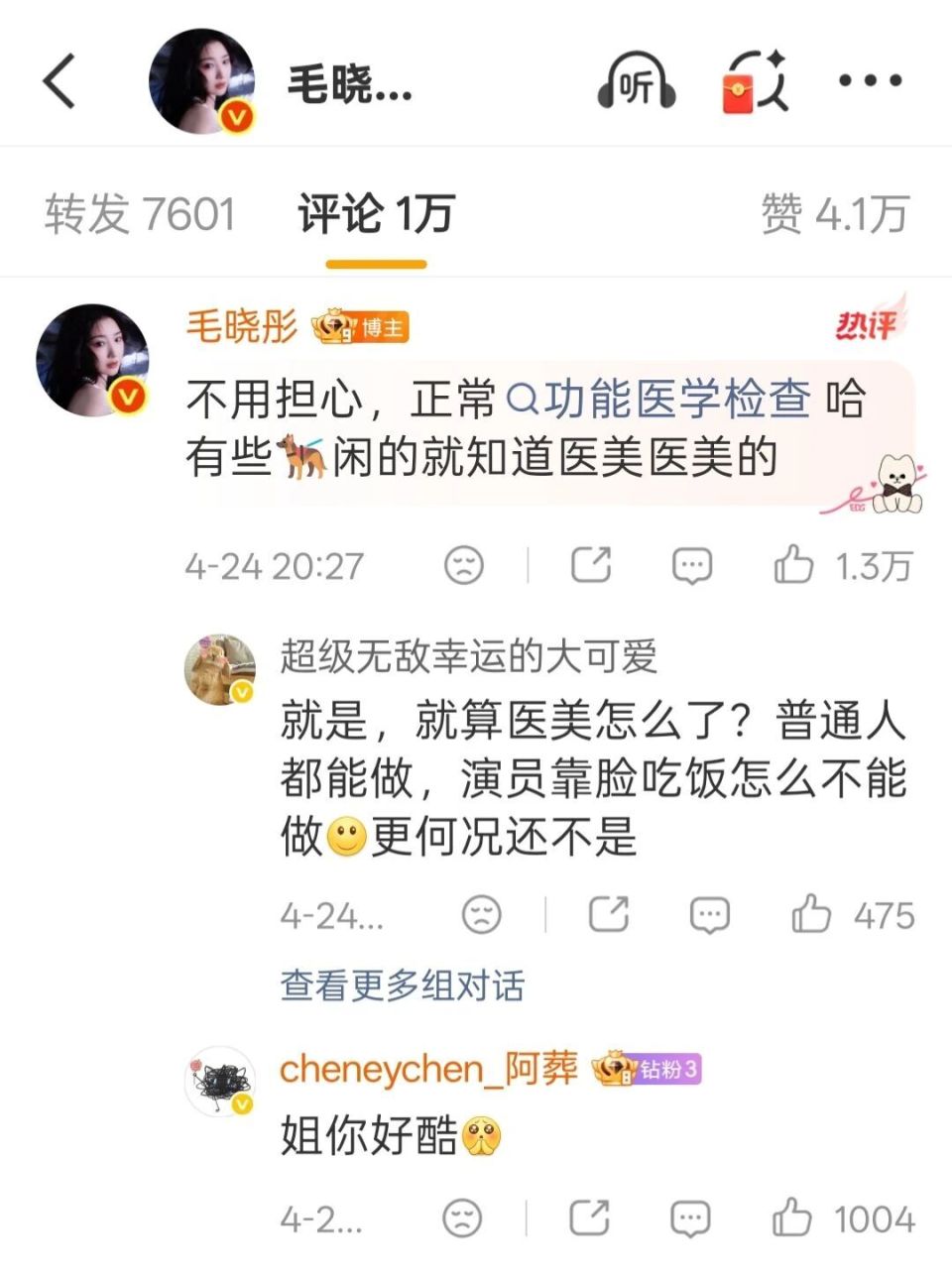Tap 查看更多组对话 to view more replies
The width and height of the screenshot is (952, 1274).
click(x=402, y=984)
